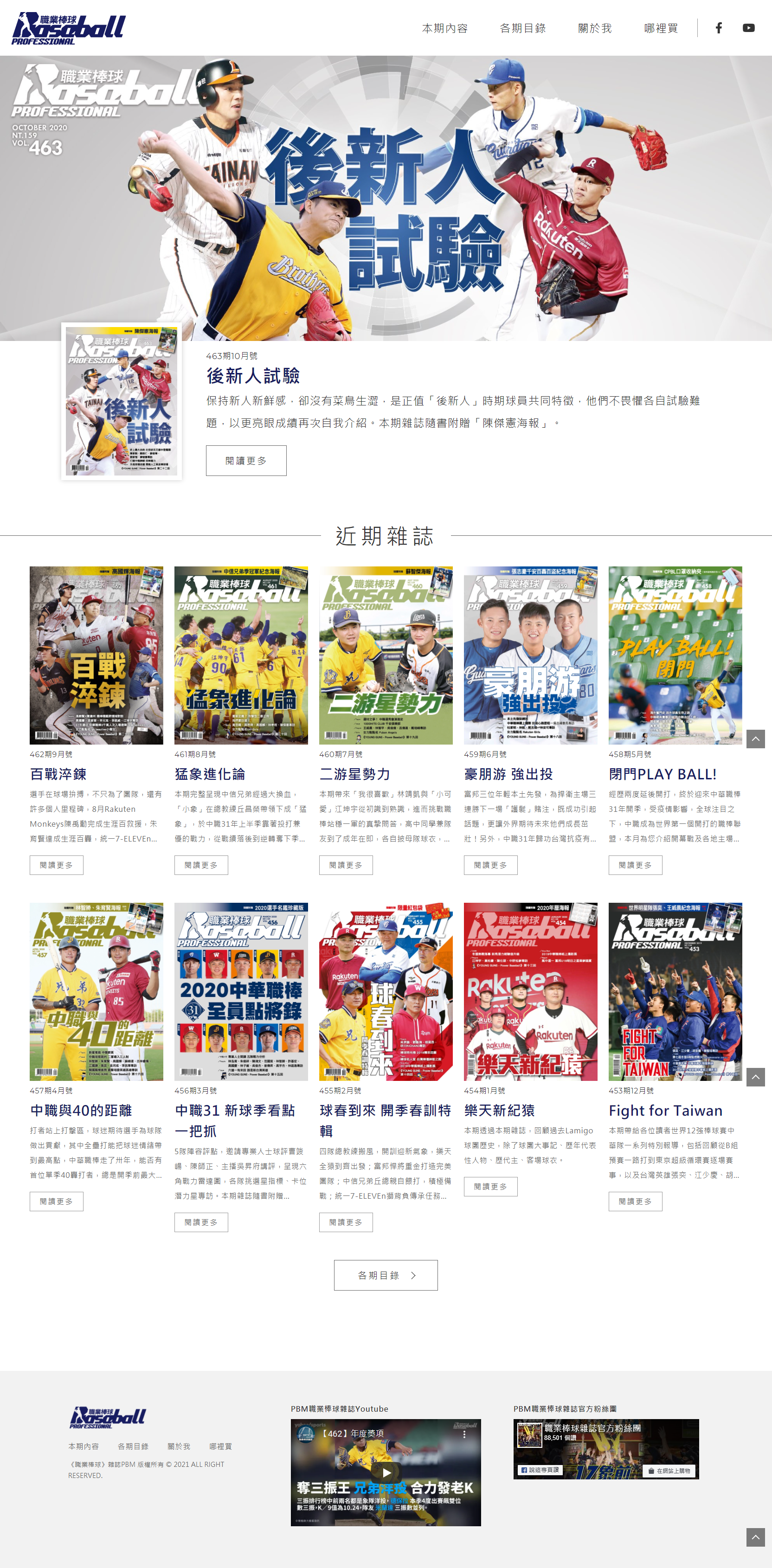Read more about 球春到來 開季春訓特輯
The image size is (772, 1568).
tap(346, 1222)
